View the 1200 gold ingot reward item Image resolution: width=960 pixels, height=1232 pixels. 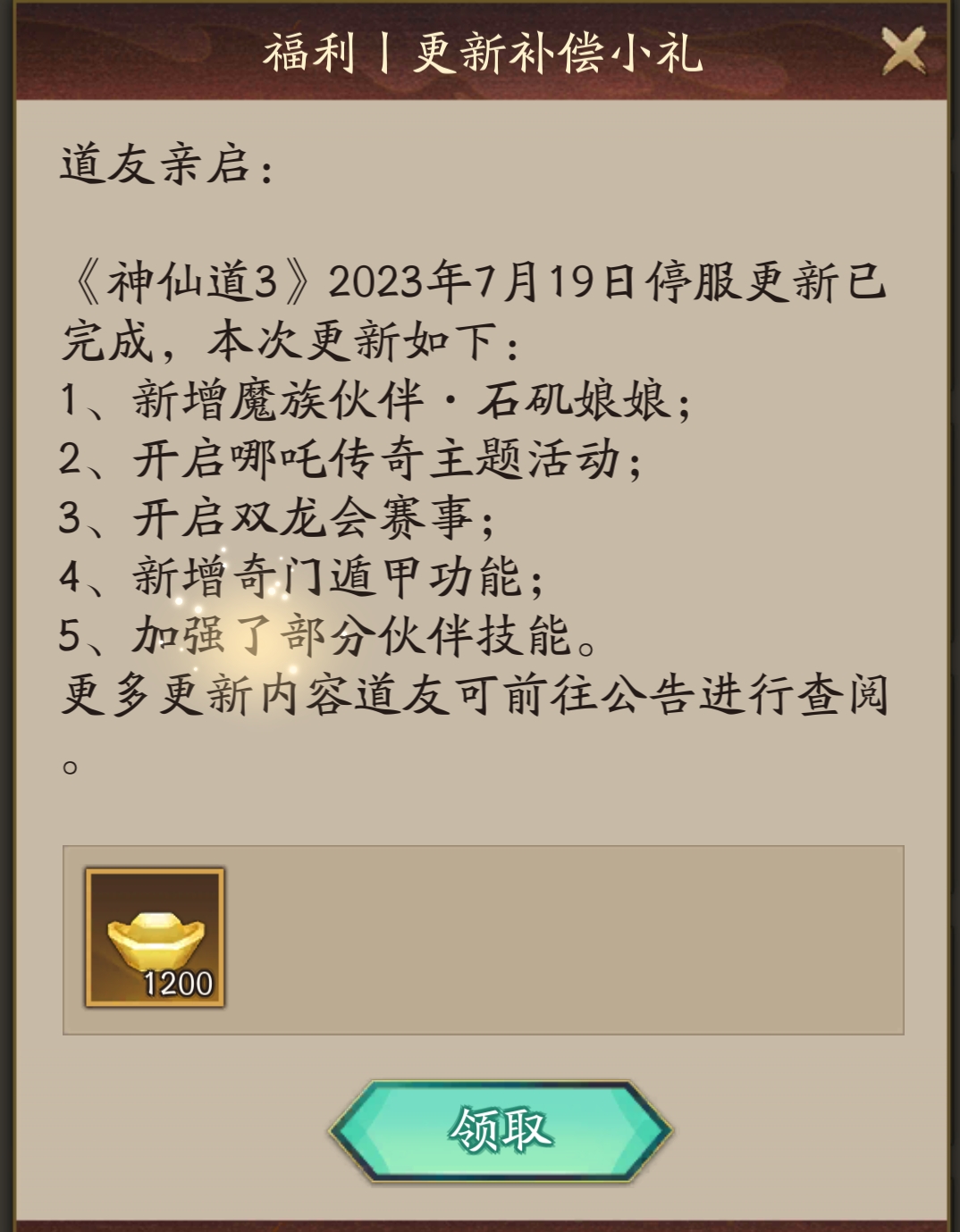[155, 937]
